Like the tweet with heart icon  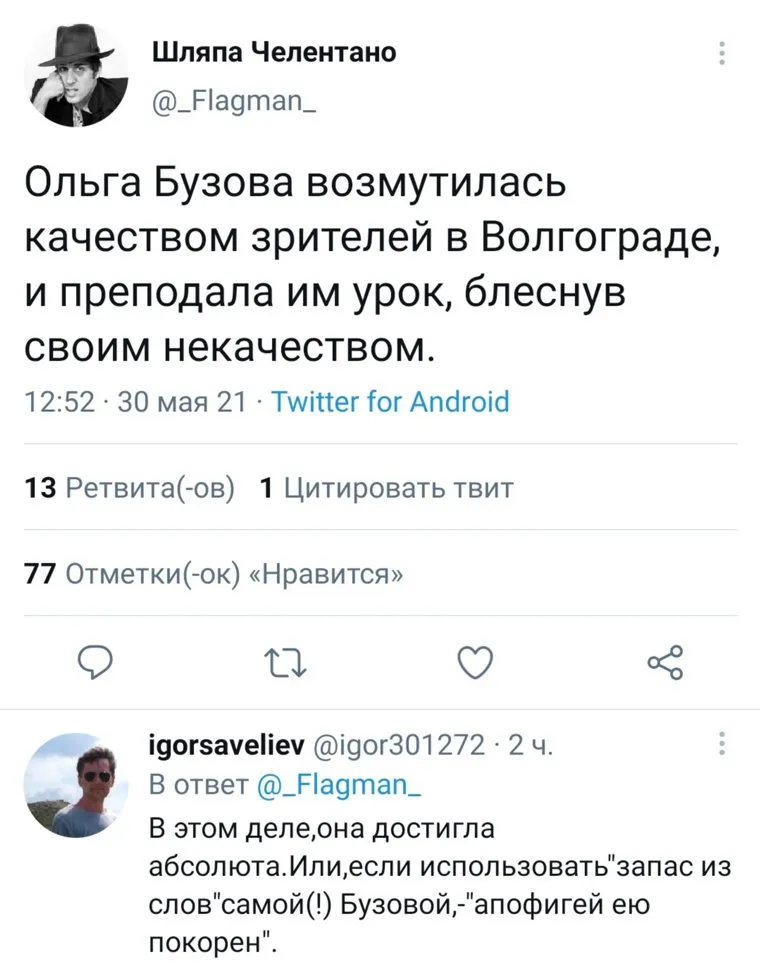coord(473,661)
